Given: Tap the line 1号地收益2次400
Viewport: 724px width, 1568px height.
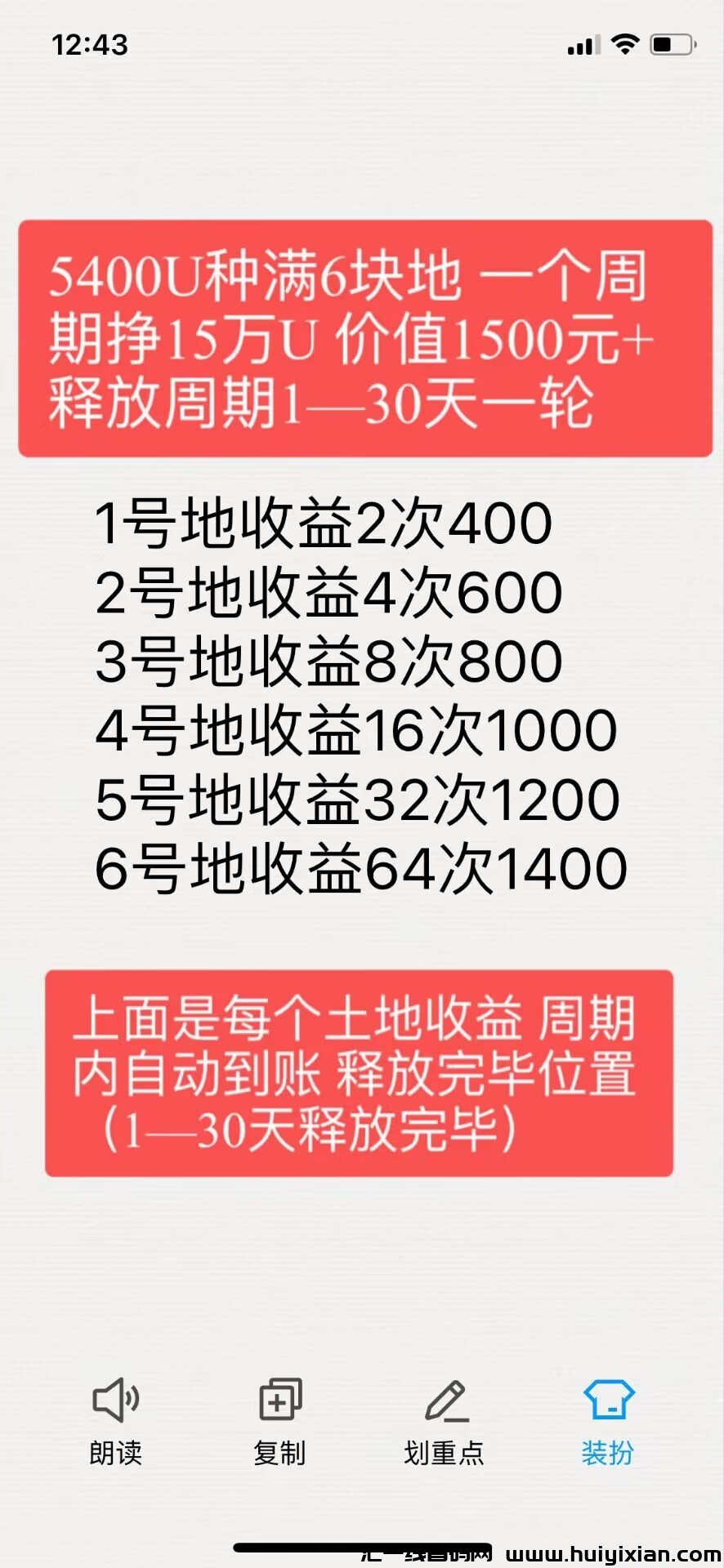Looking at the screenshot, I should click(x=323, y=524).
